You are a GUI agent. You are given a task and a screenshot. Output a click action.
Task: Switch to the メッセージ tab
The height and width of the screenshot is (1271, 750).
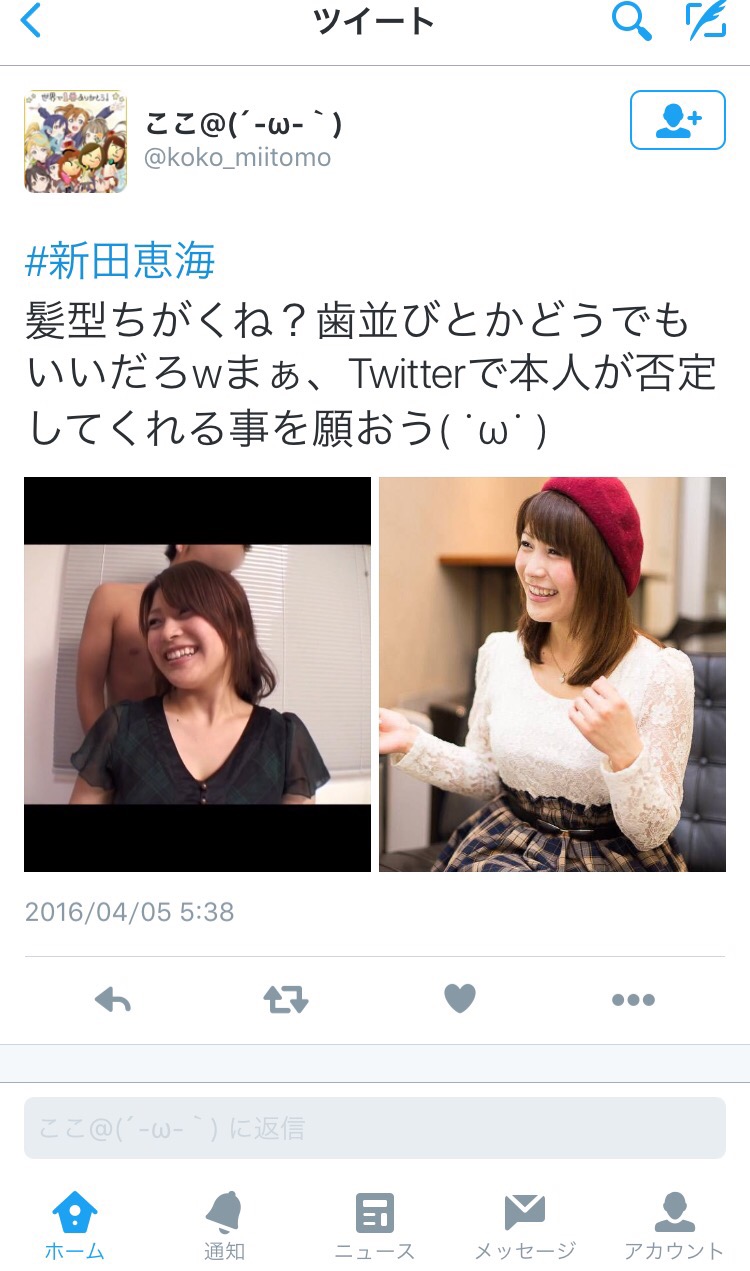tap(525, 1225)
